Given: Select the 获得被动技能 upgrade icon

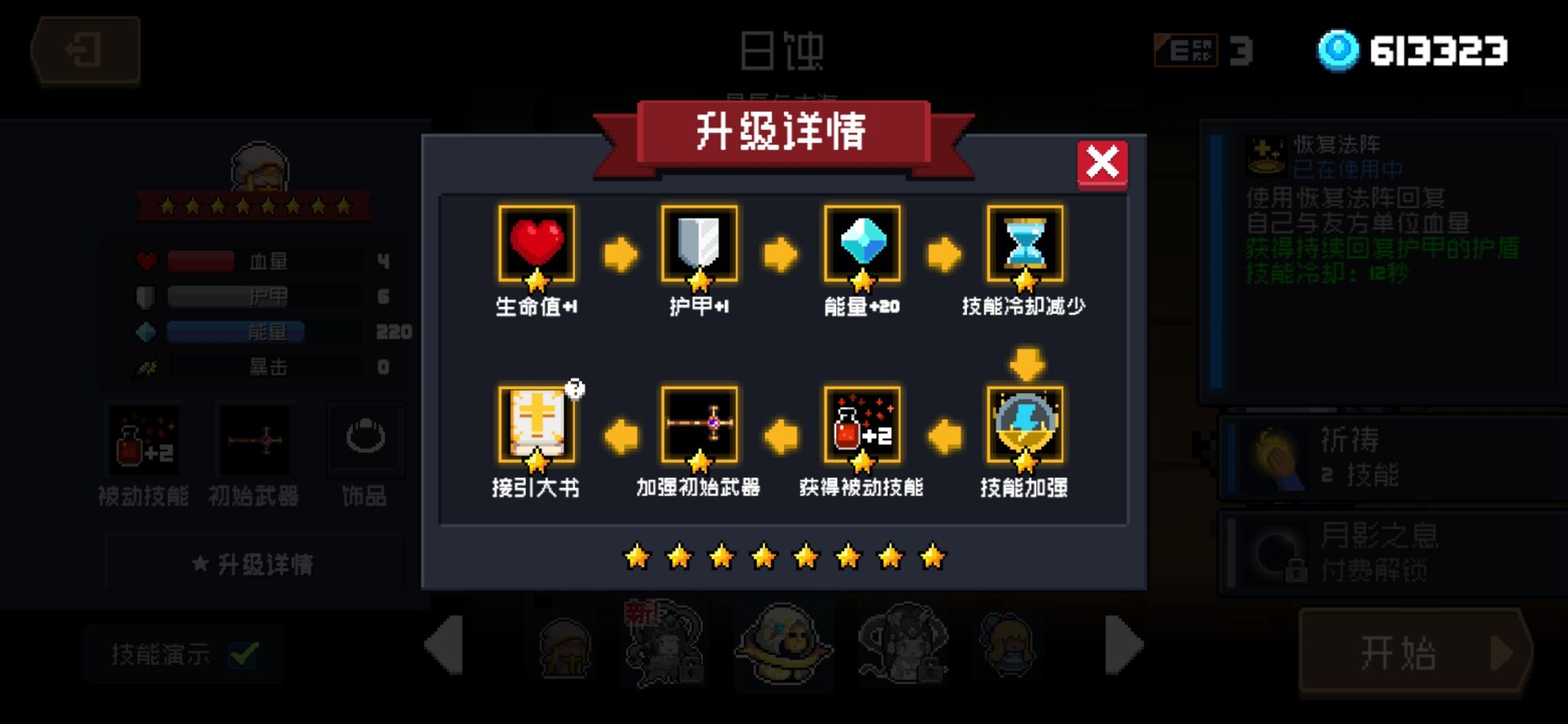Looking at the screenshot, I should click(x=862, y=424).
